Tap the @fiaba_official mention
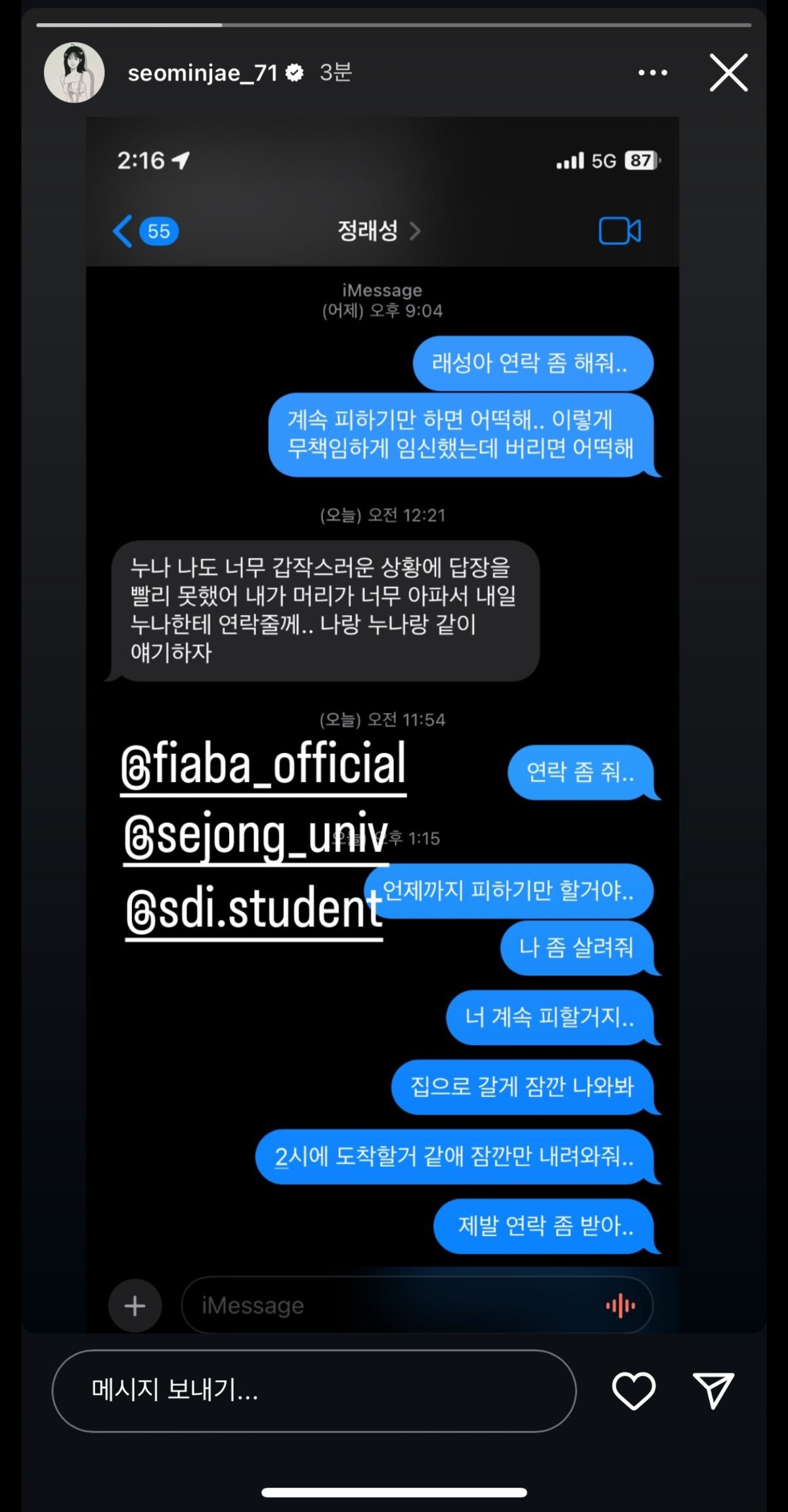Viewport: 788px width, 1512px height. pyautogui.click(x=263, y=765)
